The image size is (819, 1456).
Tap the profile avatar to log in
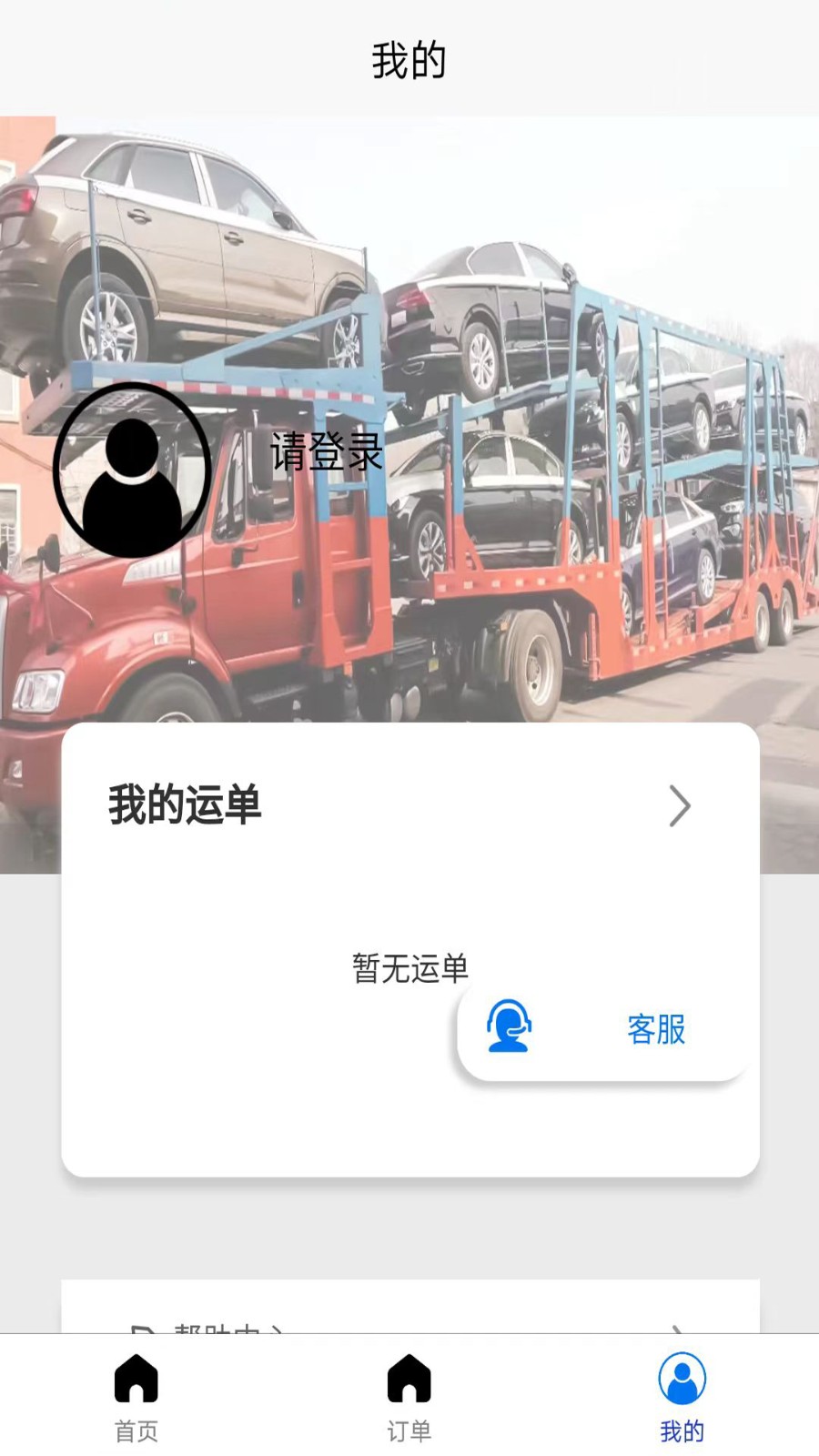click(132, 470)
